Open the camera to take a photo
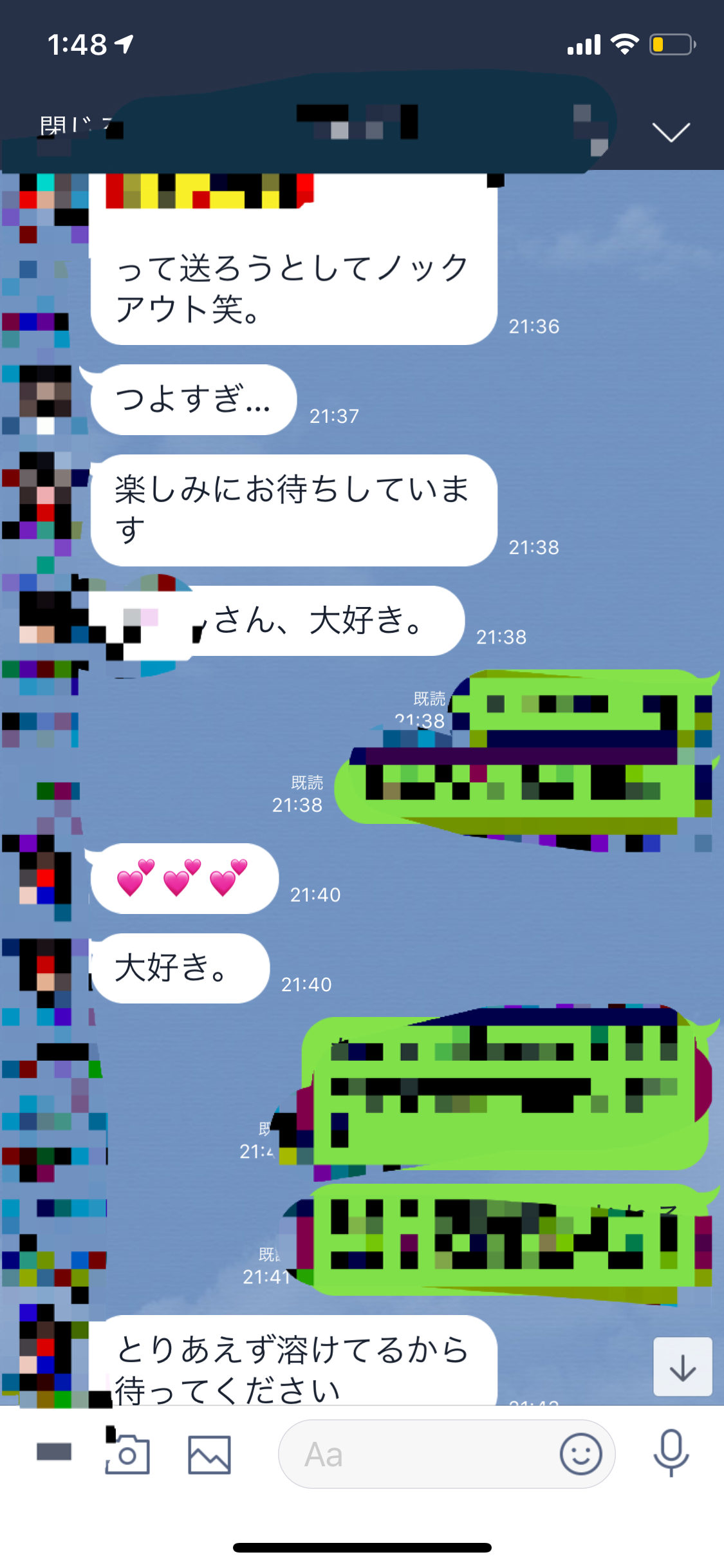The image size is (724, 1568). tap(127, 1455)
